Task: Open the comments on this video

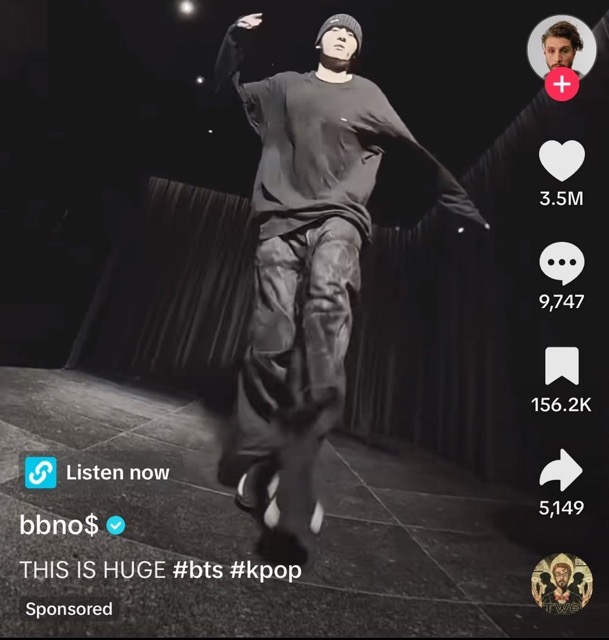Action: (x=561, y=265)
